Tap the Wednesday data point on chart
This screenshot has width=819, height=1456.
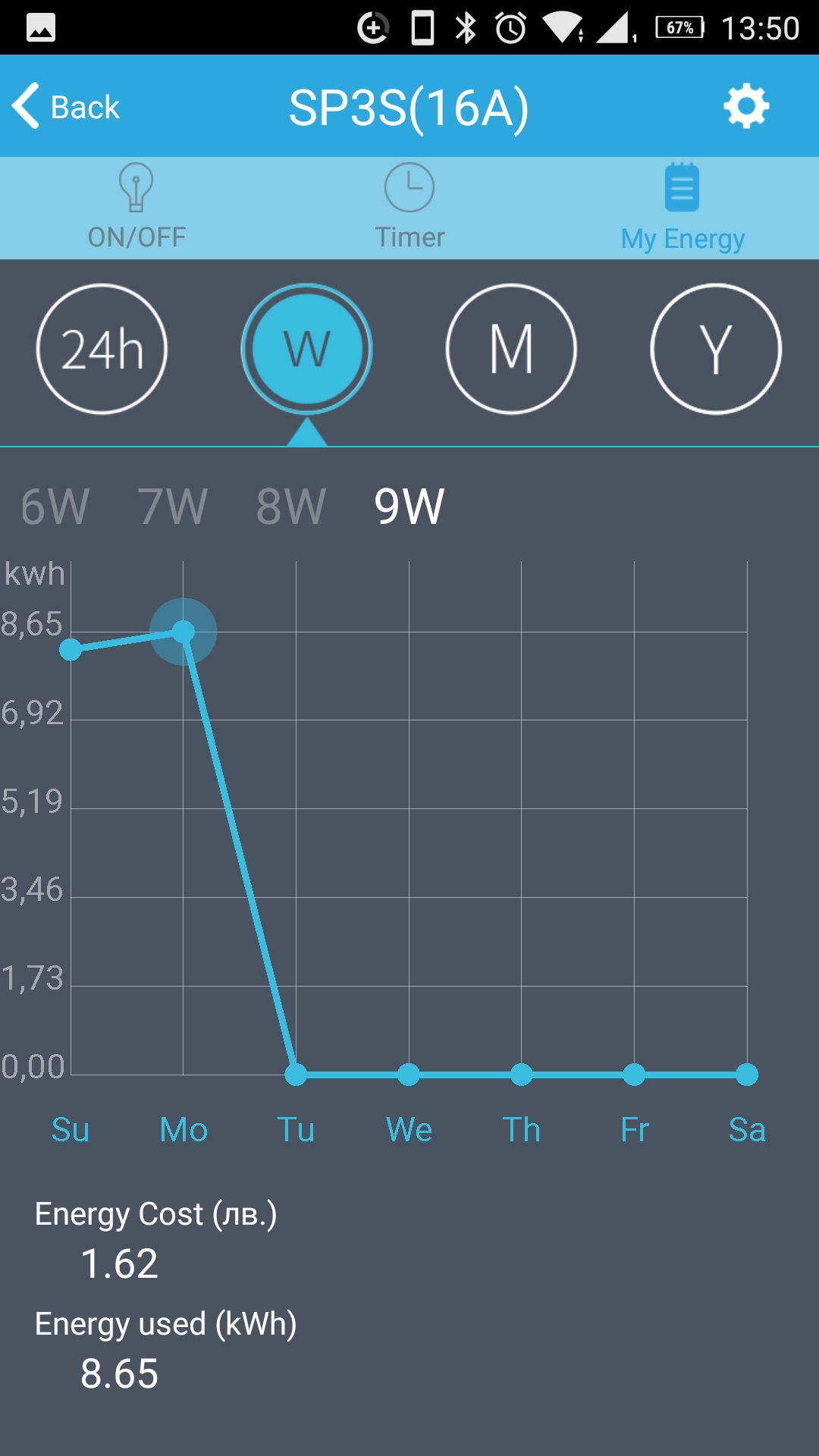(x=409, y=1075)
